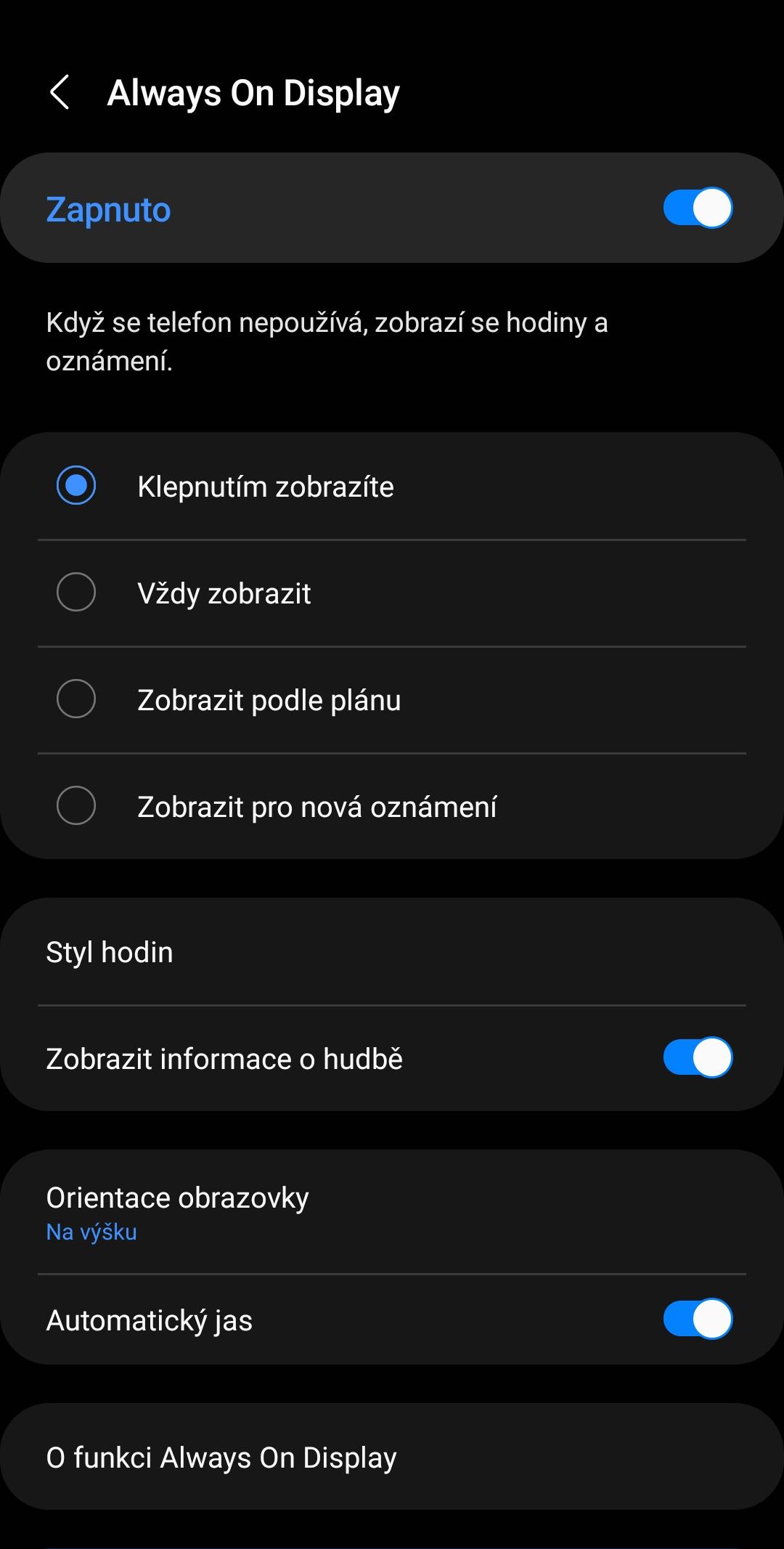Select Klepnutím zobrazíte option
Viewport: 784px width, 1549px height.
pyautogui.click(x=392, y=486)
